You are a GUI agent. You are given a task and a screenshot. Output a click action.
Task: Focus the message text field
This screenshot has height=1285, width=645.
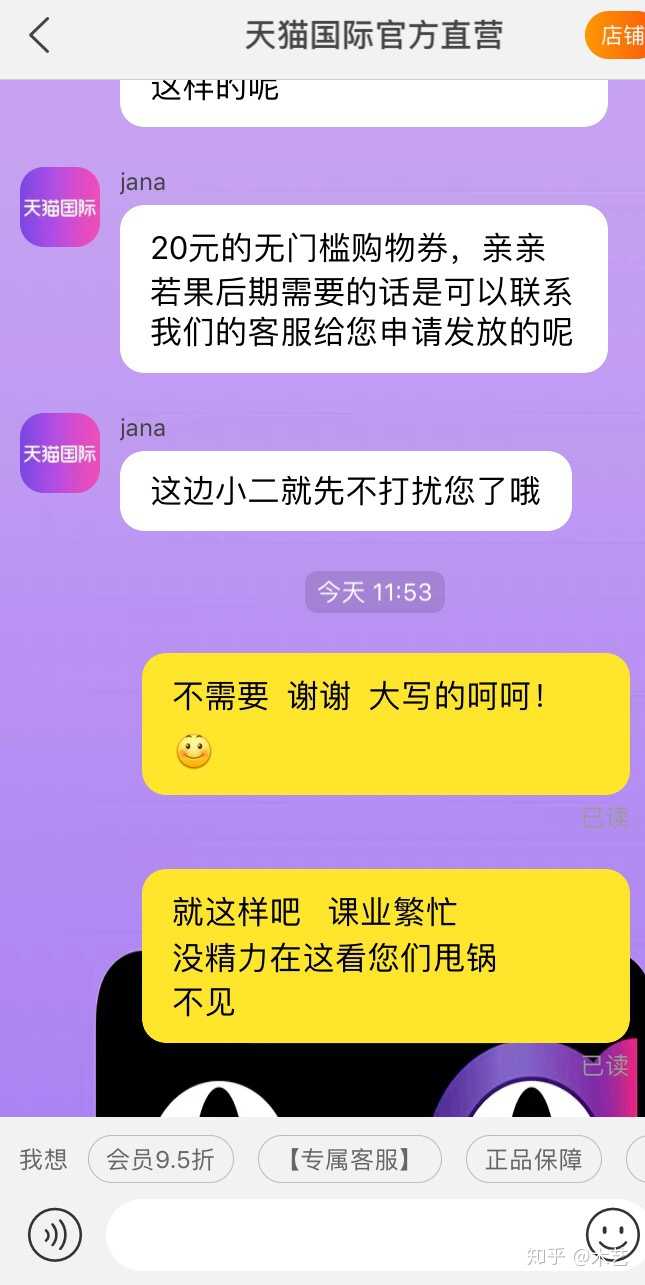340,1235
